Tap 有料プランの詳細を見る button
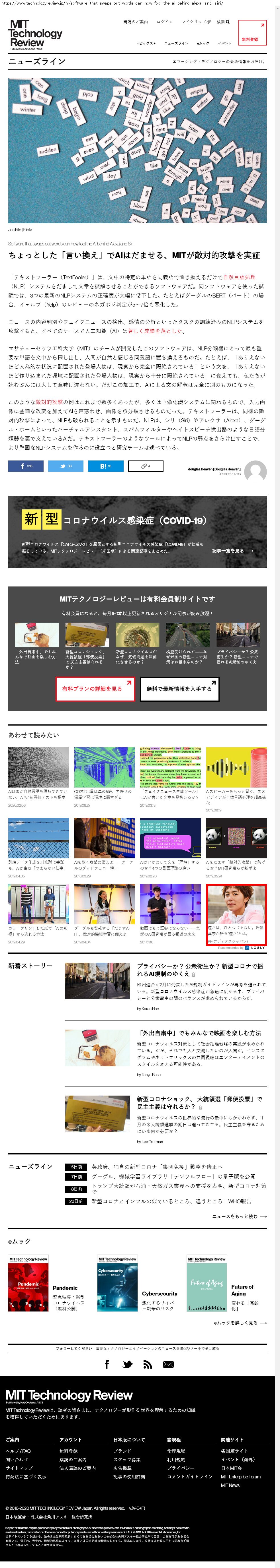The width and height of the screenshot is (280, 1568). 95,688
